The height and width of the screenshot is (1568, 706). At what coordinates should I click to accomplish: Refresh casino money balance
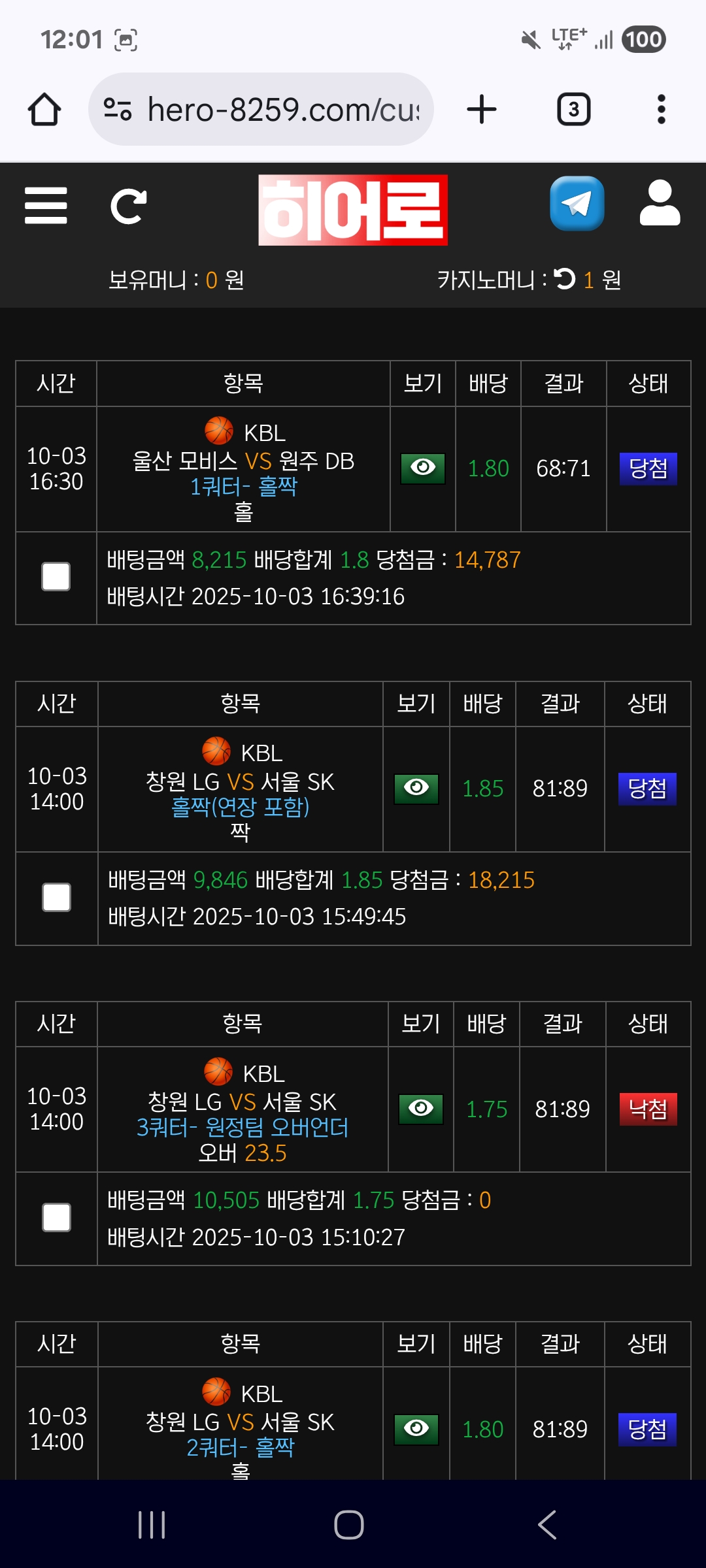[x=565, y=280]
